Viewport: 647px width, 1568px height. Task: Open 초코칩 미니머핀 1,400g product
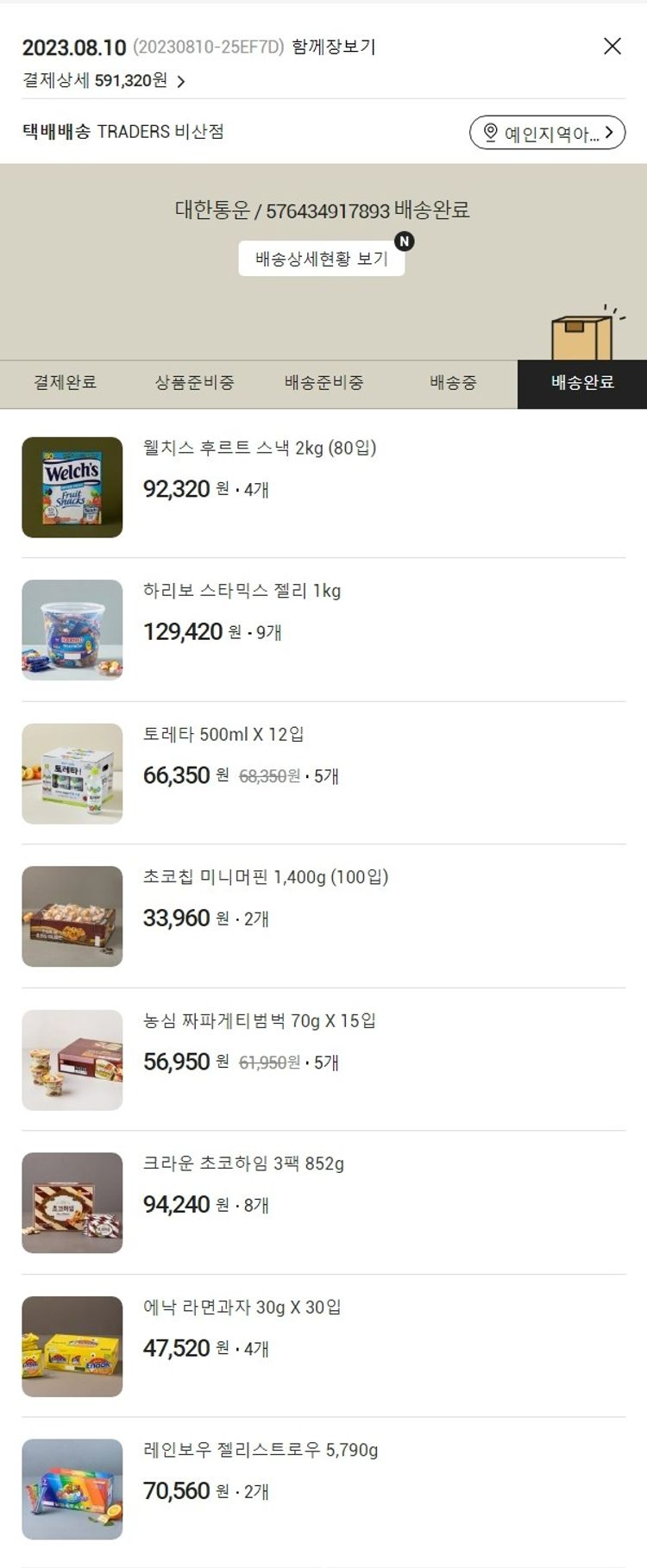point(266,877)
